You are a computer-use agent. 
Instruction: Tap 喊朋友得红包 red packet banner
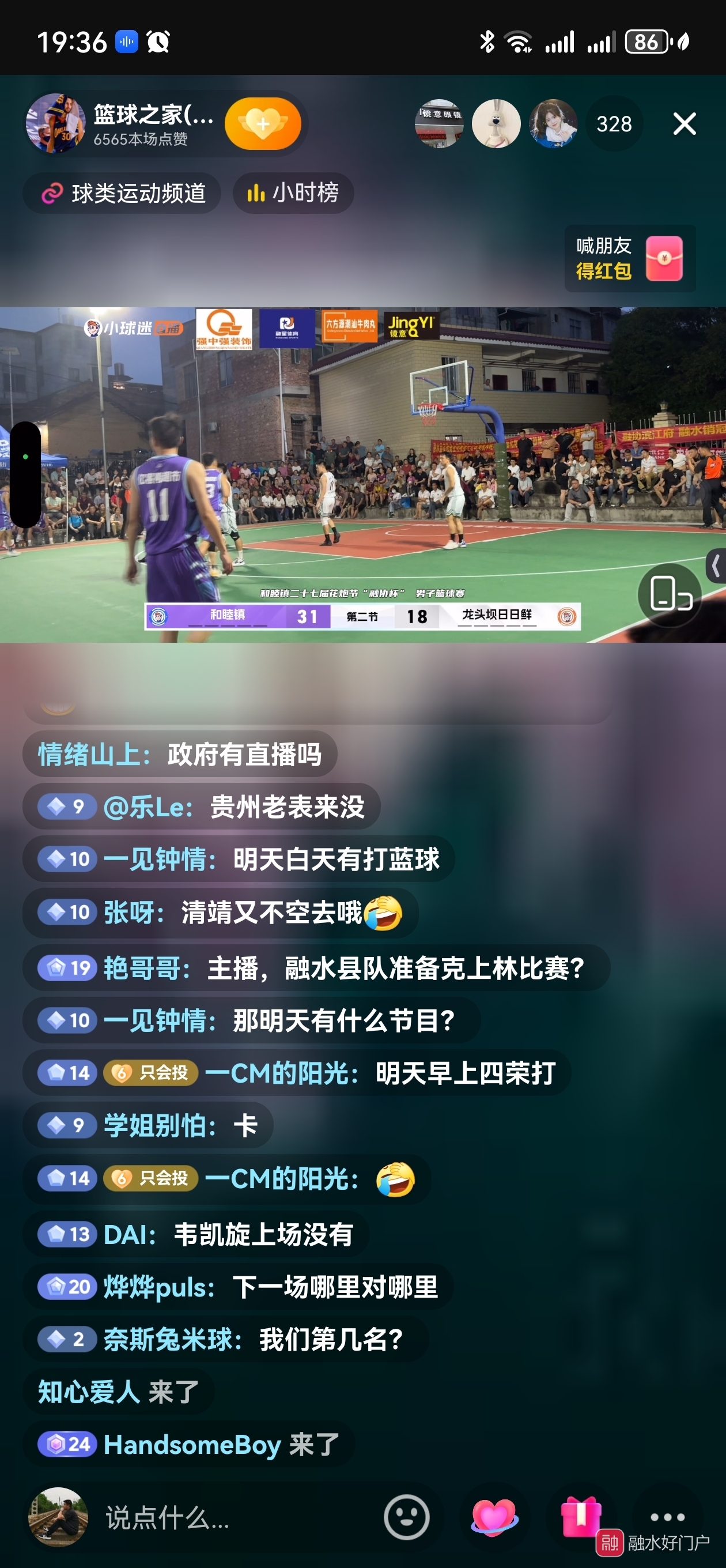click(x=629, y=258)
